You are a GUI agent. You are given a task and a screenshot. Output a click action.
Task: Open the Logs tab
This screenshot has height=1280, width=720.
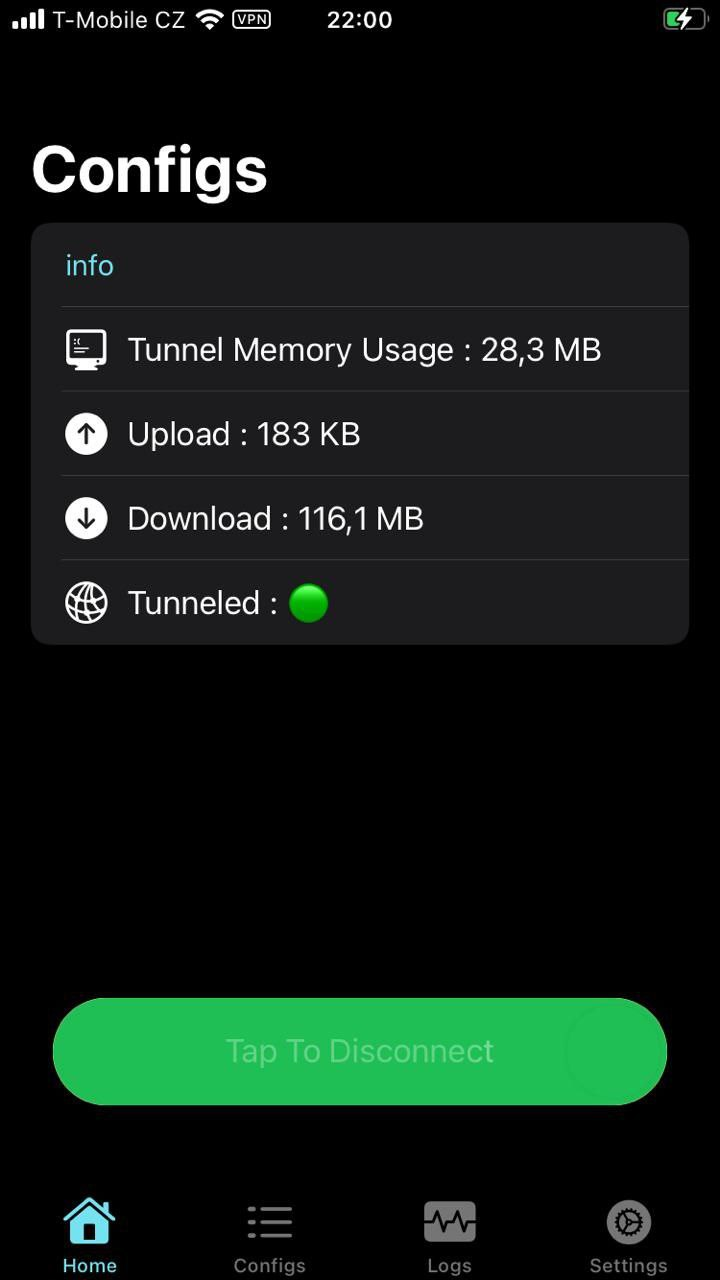(449, 1237)
